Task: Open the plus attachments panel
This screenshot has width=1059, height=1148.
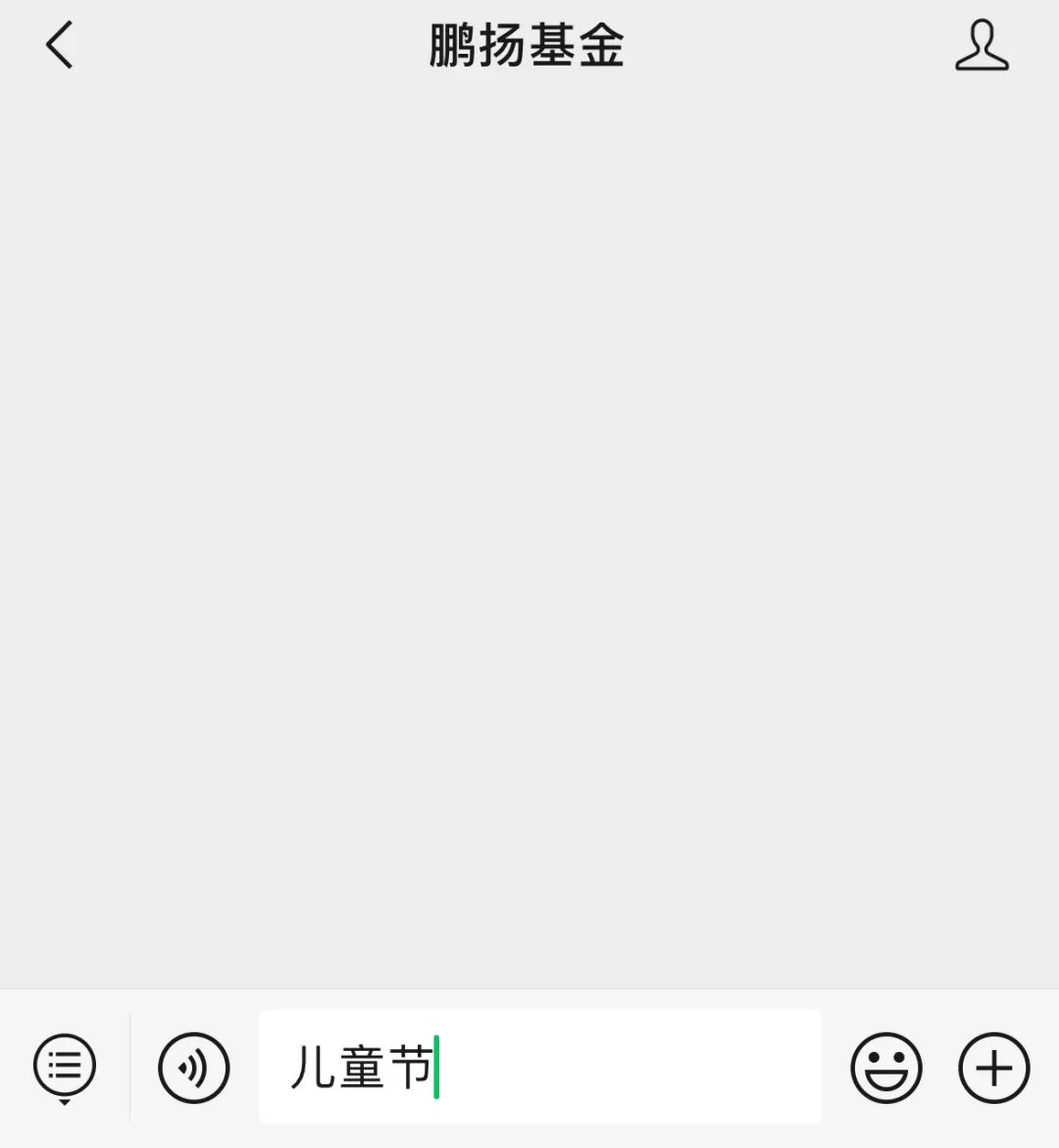Action: coord(993,1067)
